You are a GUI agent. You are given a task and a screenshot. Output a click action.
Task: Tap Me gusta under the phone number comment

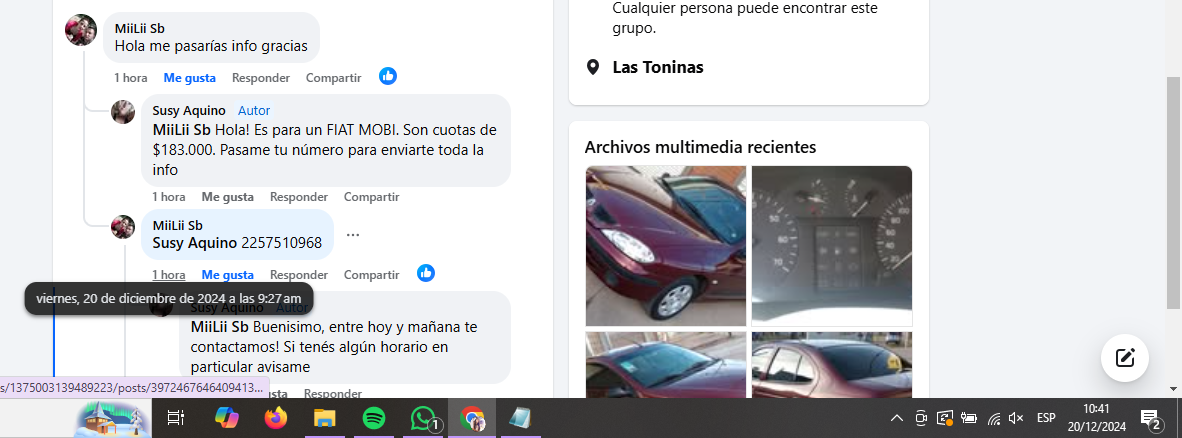(x=227, y=274)
